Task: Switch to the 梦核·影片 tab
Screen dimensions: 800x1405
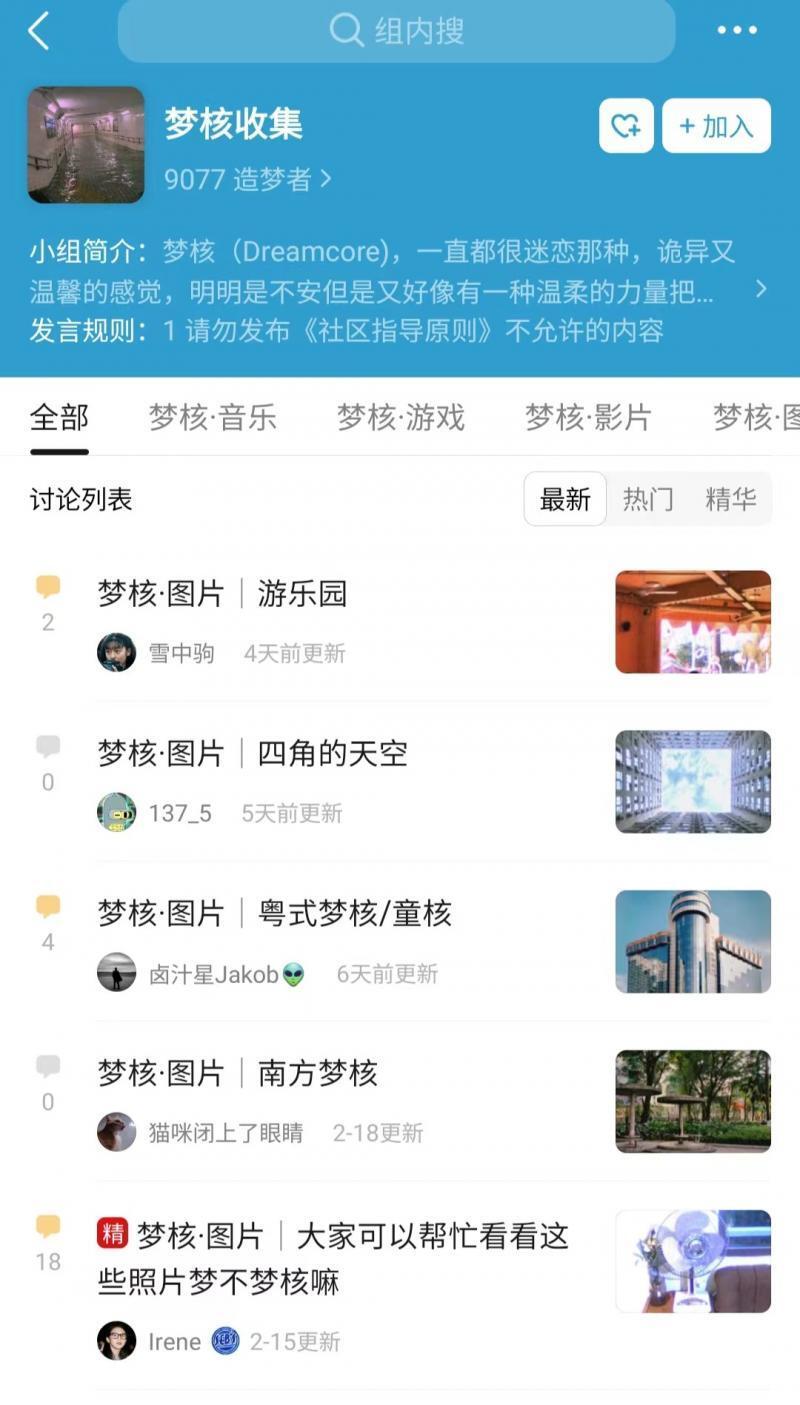Action: pyautogui.click(x=588, y=417)
